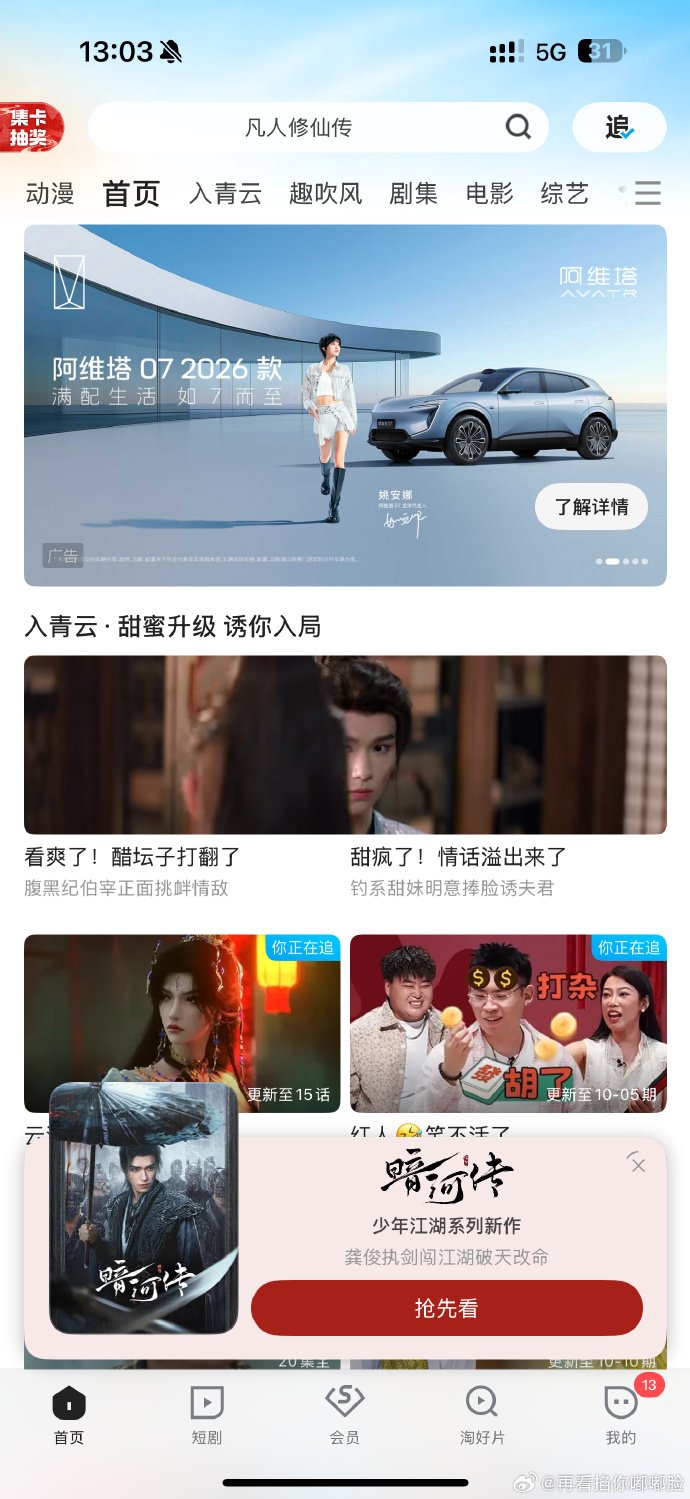Switch to the 动漫 tab

tap(50, 193)
